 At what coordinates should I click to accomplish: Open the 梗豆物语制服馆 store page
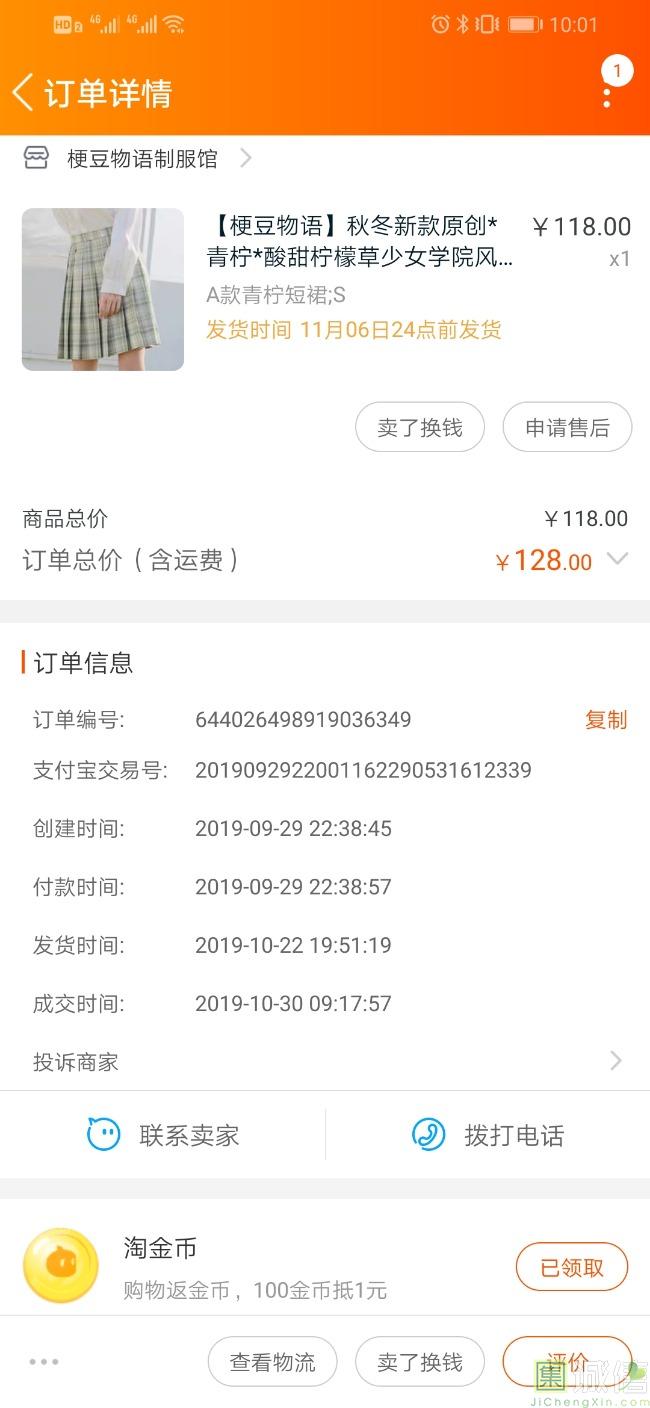pyautogui.click(x=142, y=159)
